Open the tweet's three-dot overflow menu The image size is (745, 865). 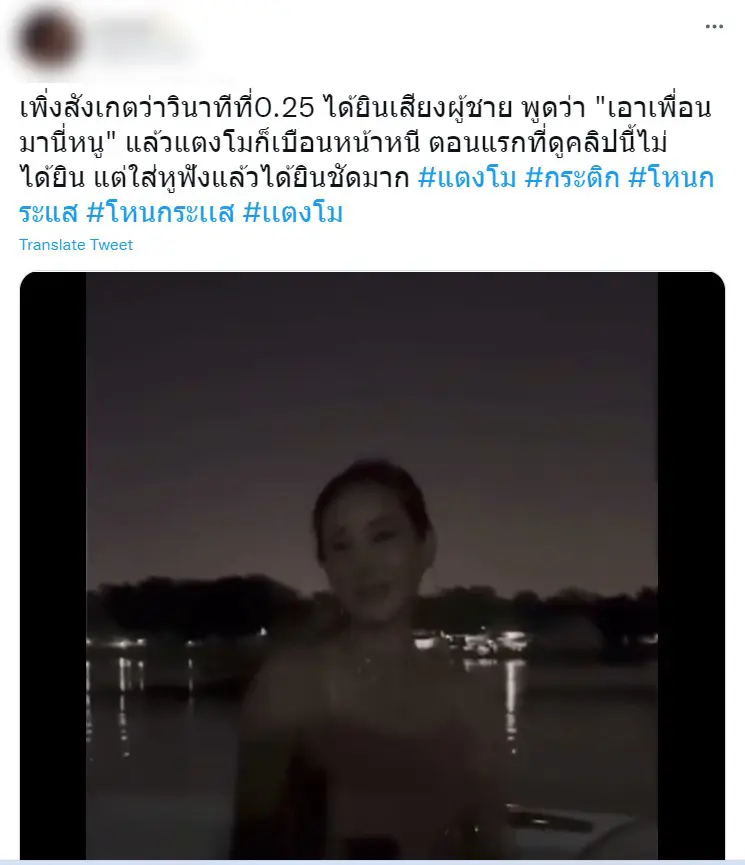pyautogui.click(x=713, y=27)
